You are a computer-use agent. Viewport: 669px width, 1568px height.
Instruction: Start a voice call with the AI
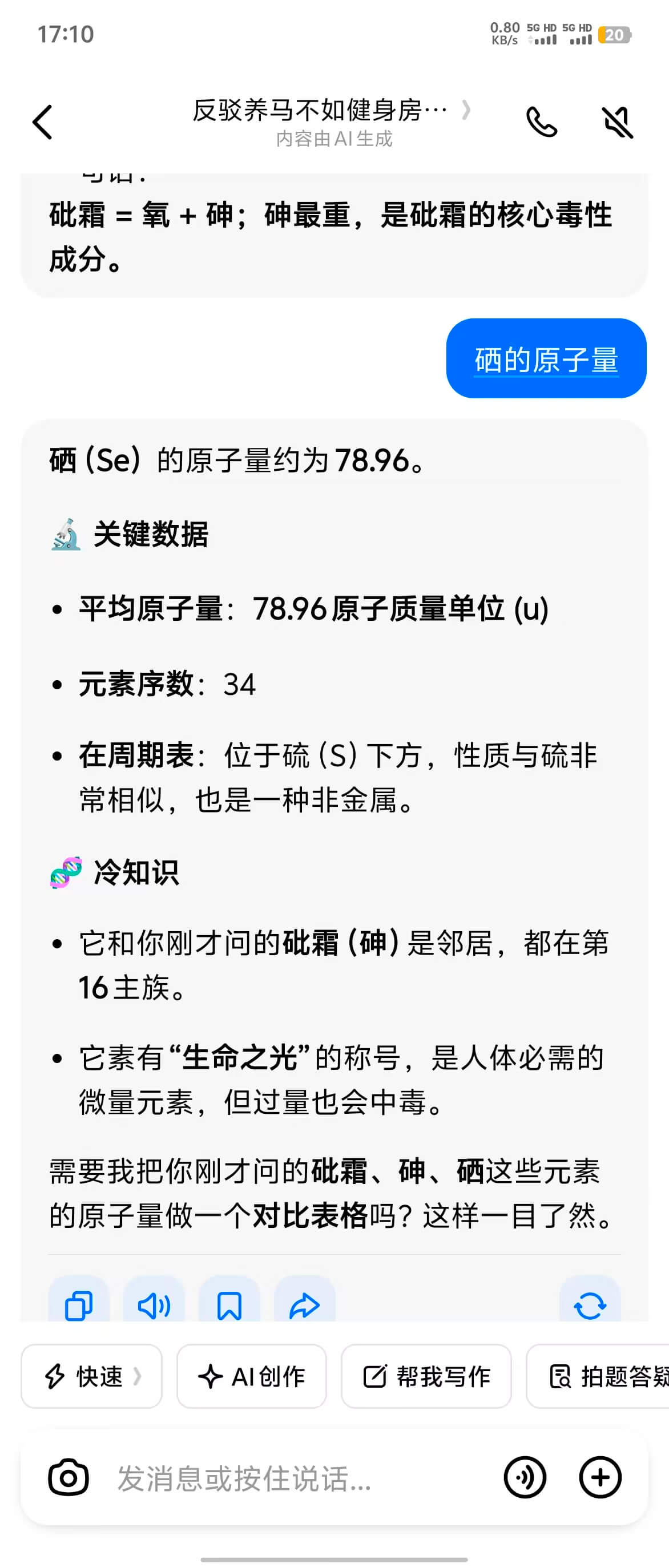(541, 122)
